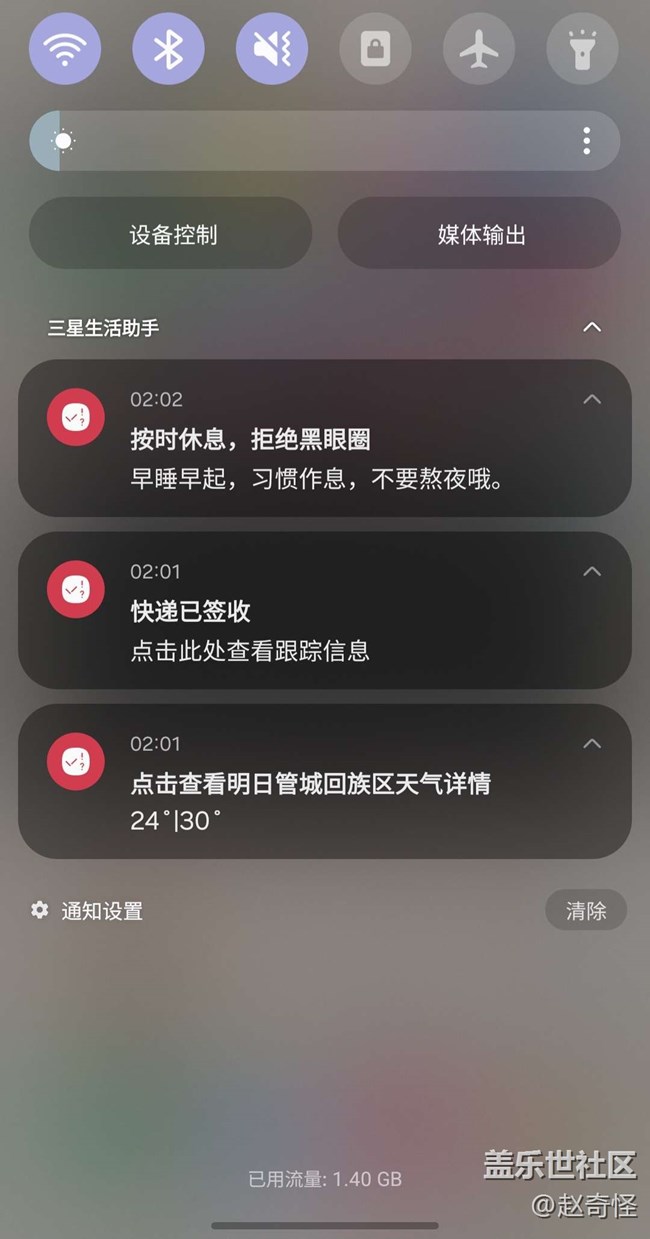The image size is (650, 1239).
Task: Turn on airplane mode
Action: pyautogui.click(x=479, y=48)
